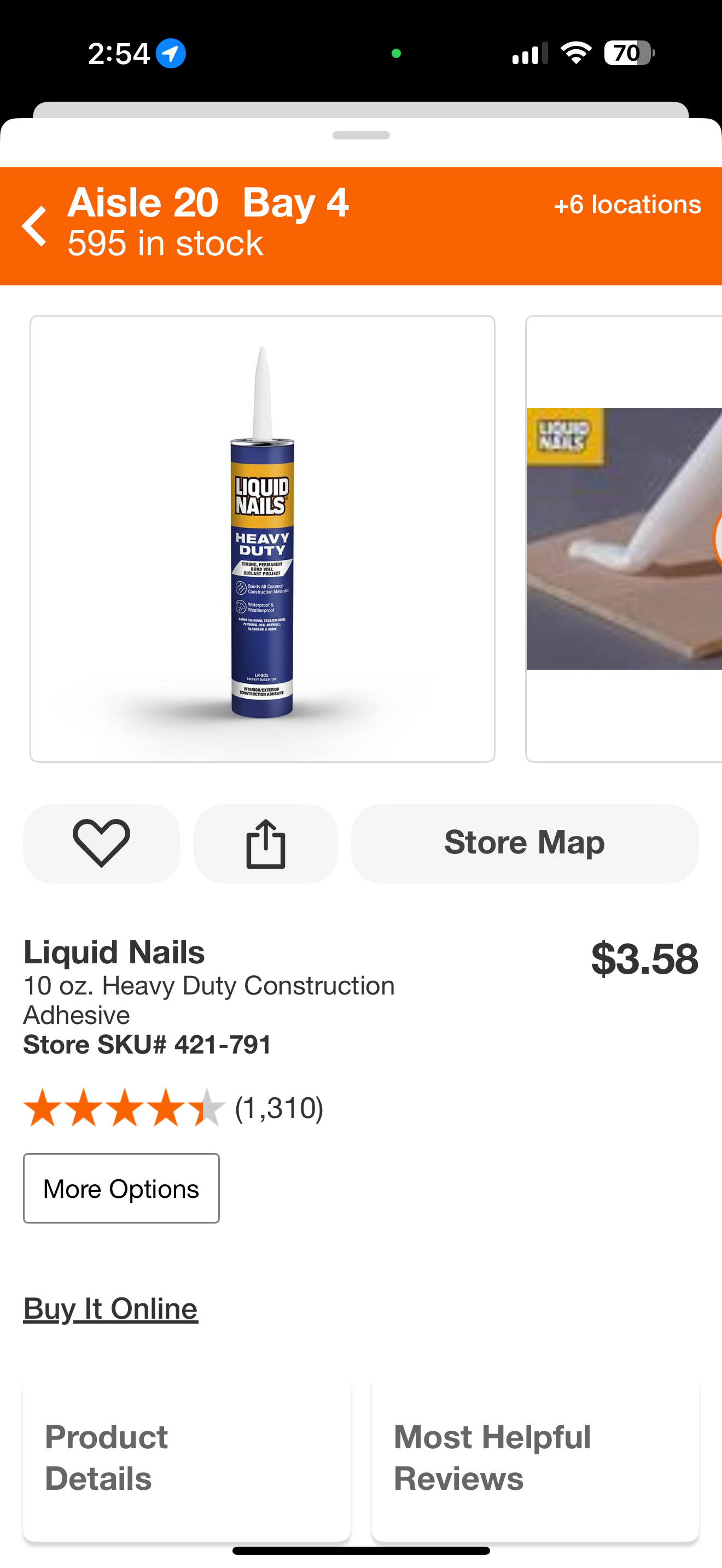Toggle the heart to unfavorite the adhesive

click(101, 843)
